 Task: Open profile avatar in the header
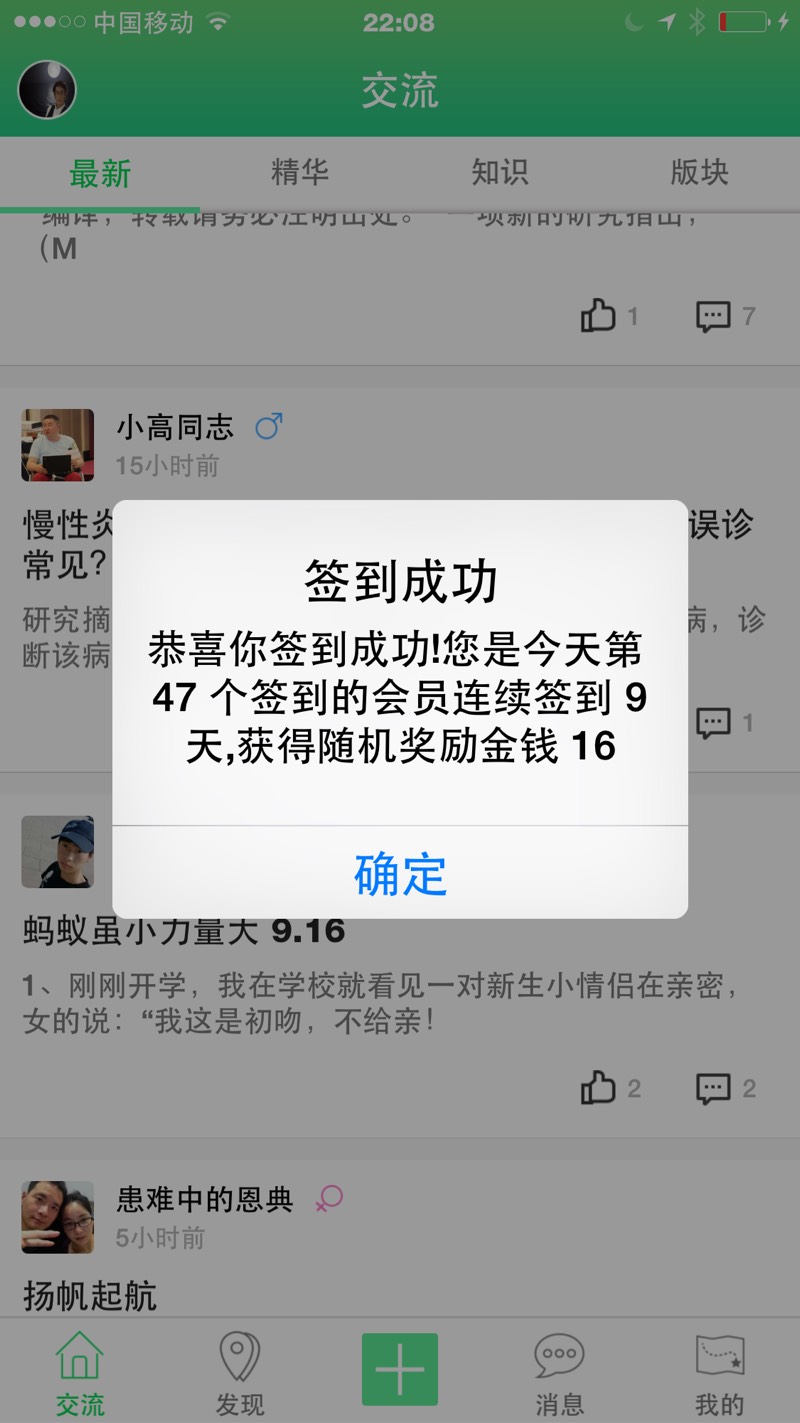point(47,90)
